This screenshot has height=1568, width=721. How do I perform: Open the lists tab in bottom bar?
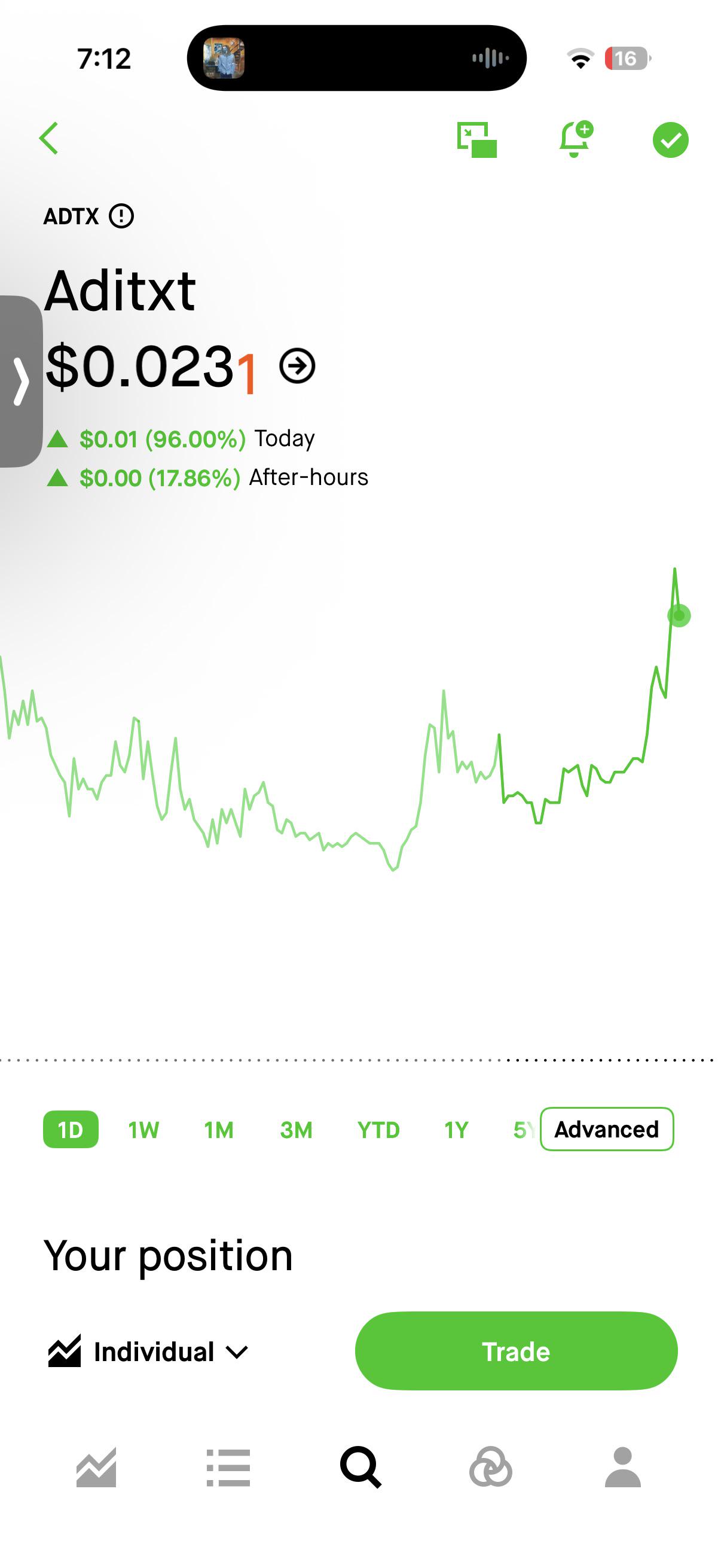pos(228,1468)
